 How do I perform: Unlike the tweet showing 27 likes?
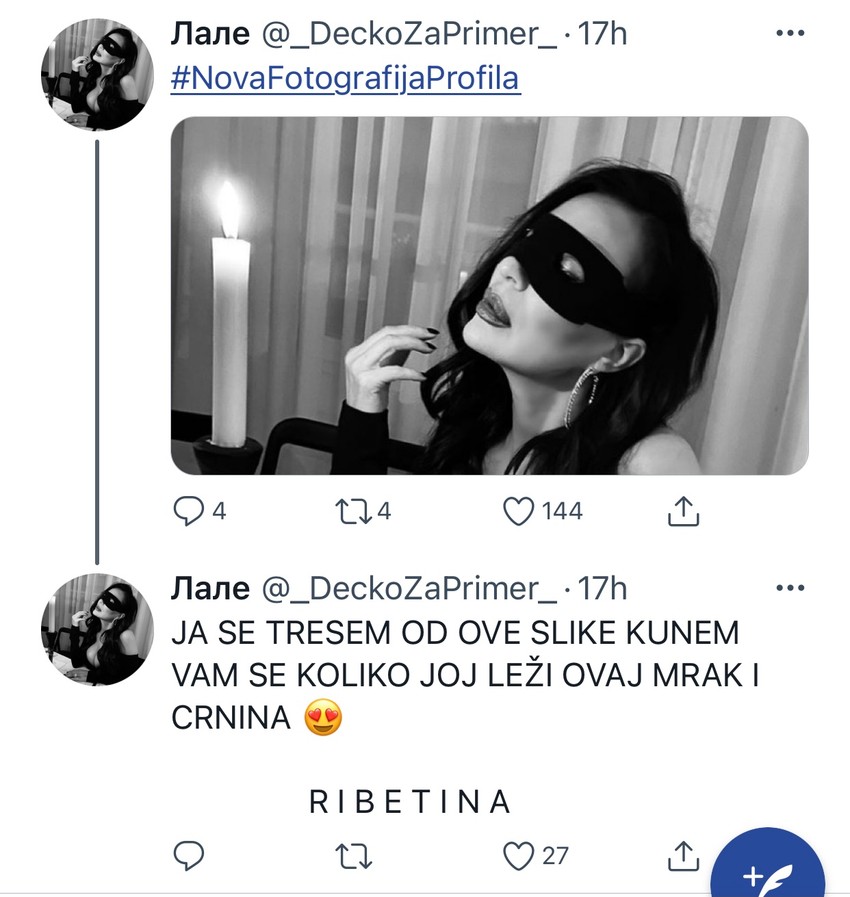[x=519, y=856]
